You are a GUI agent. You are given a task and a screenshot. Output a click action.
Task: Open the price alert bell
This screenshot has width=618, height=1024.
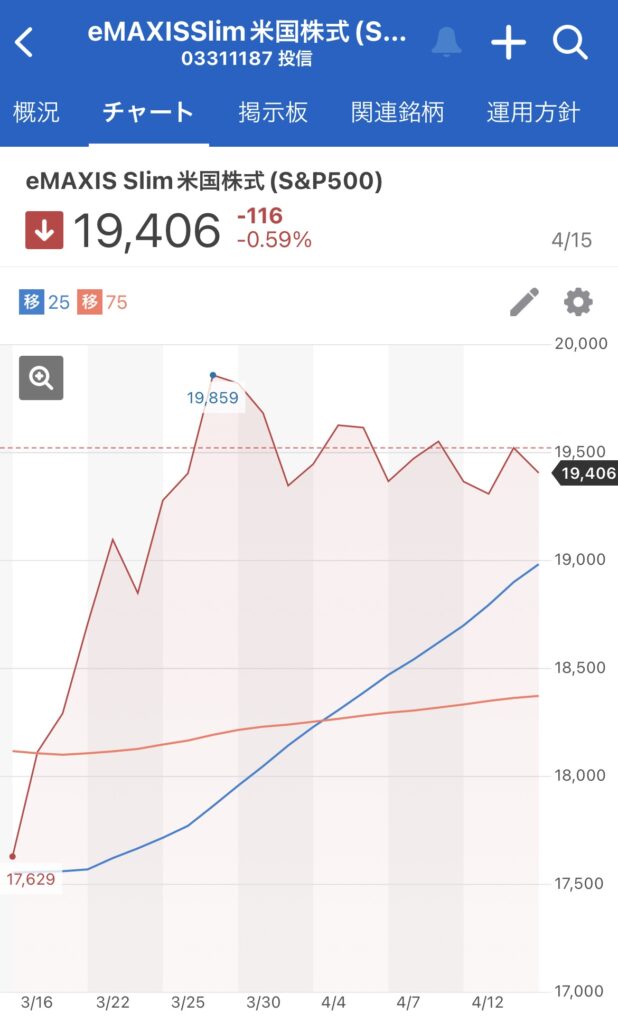447,42
